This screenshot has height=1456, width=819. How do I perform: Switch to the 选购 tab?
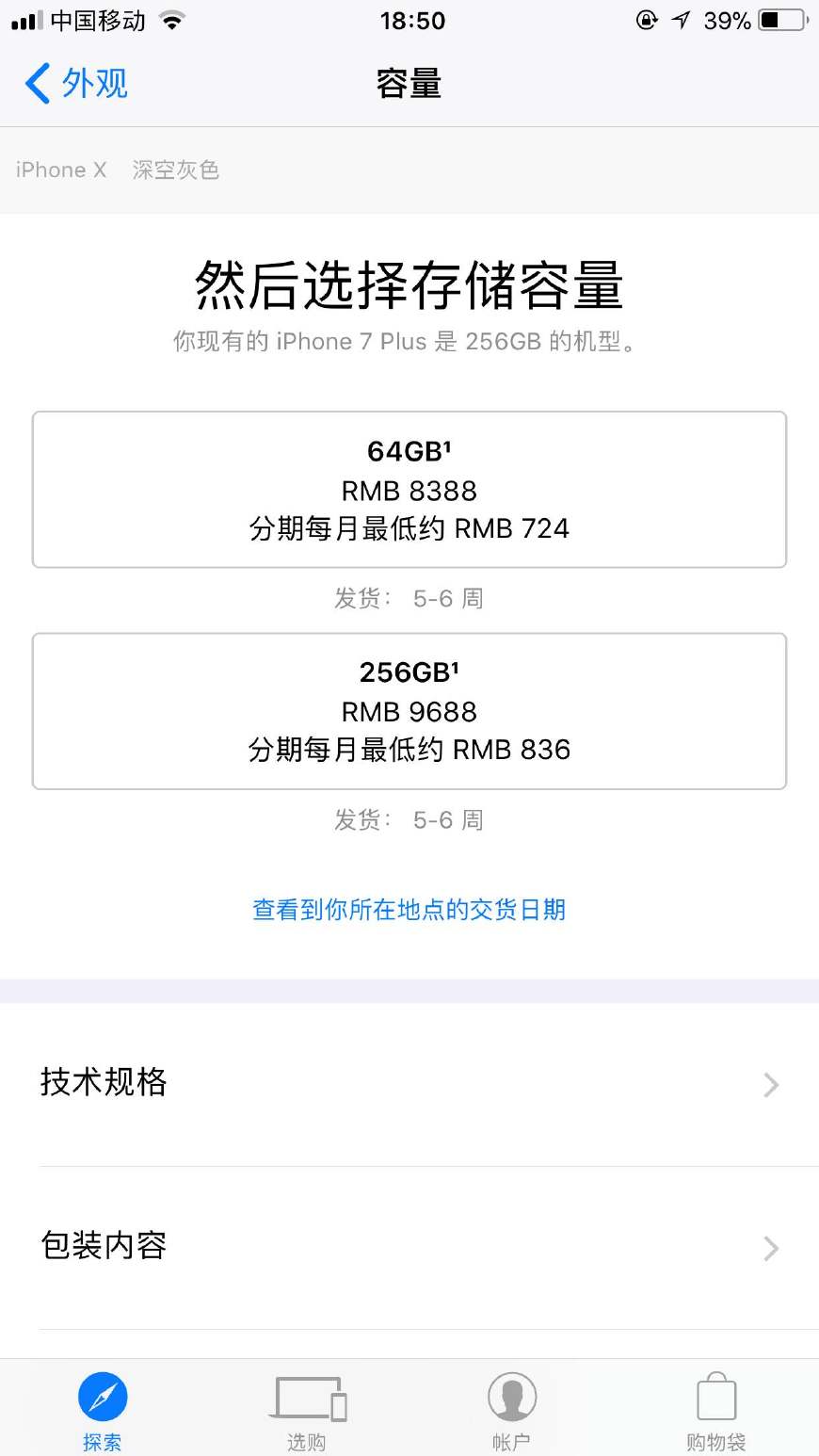coord(307,1410)
